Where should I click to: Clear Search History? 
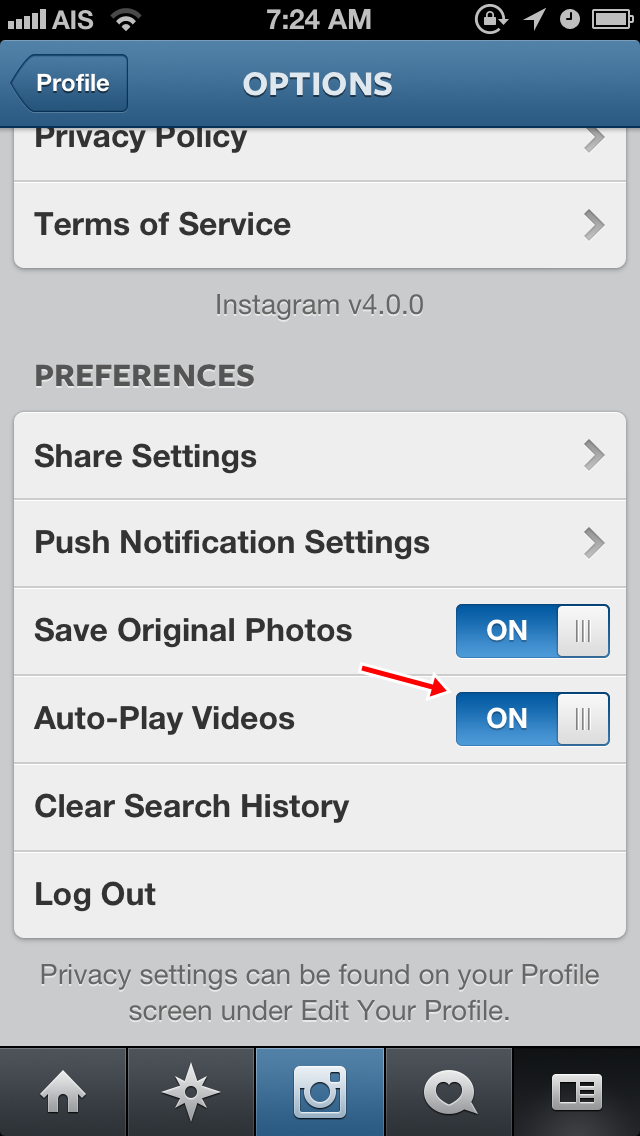320,806
